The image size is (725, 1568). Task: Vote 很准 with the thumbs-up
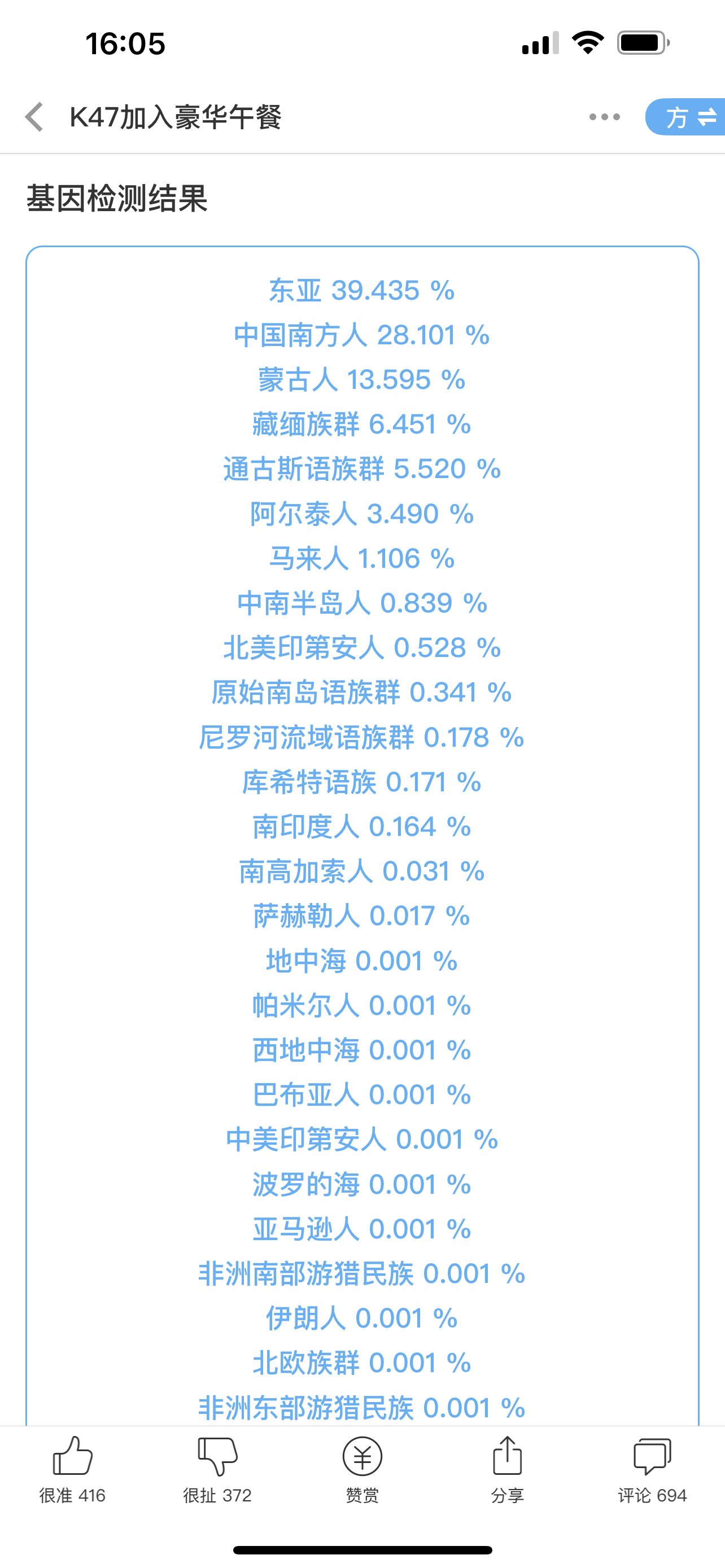pyautogui.click(x=72, y=1469)
